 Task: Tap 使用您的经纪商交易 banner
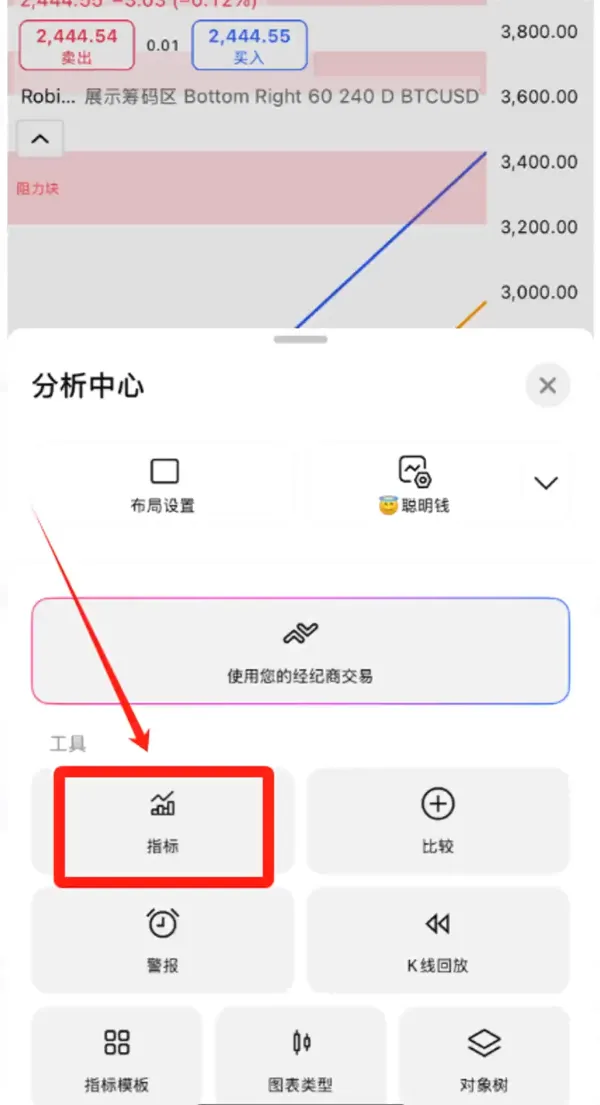pyautogui.click(x=300, y=651)
